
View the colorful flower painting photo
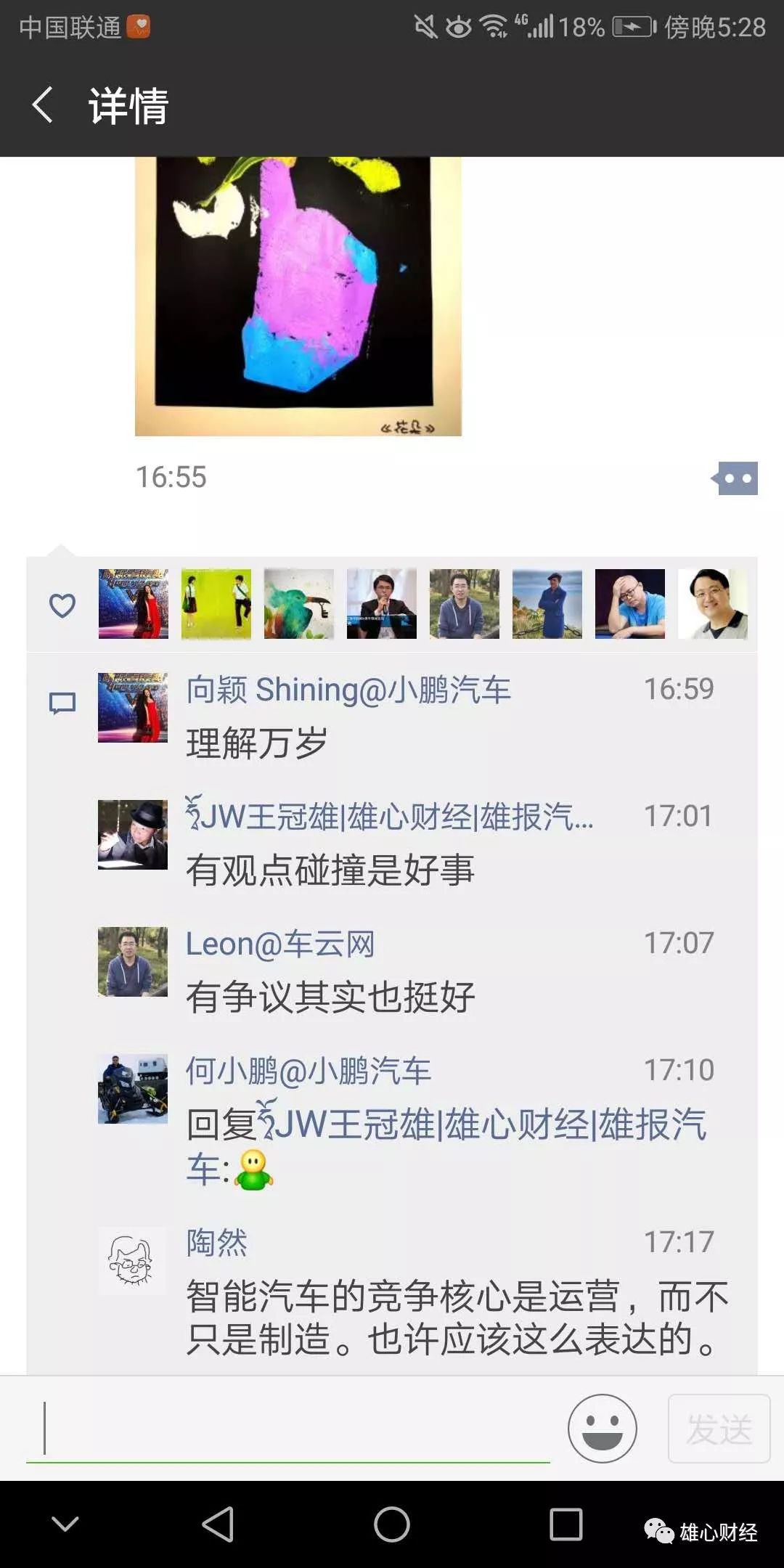[298, 296]
